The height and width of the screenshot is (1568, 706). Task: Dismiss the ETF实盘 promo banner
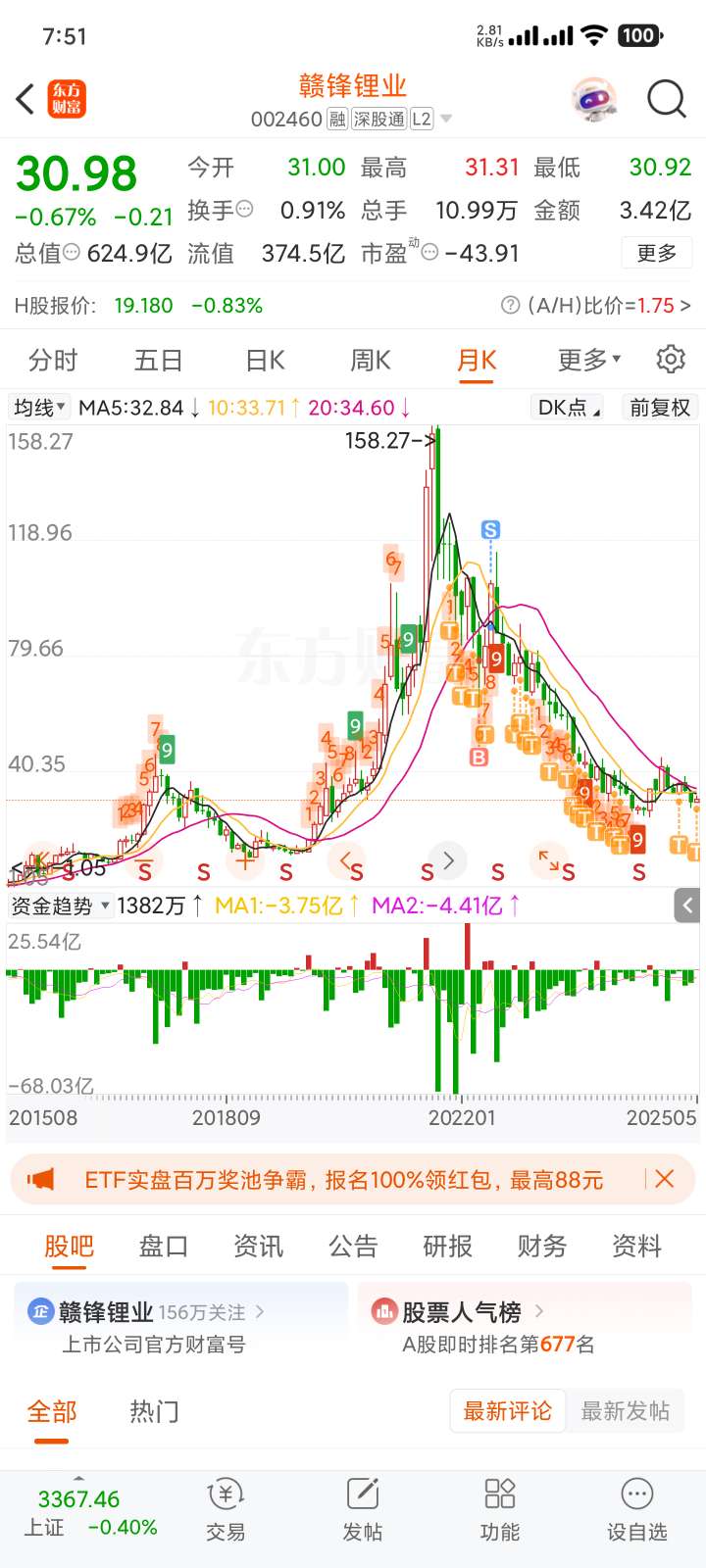click(664, 1179)
